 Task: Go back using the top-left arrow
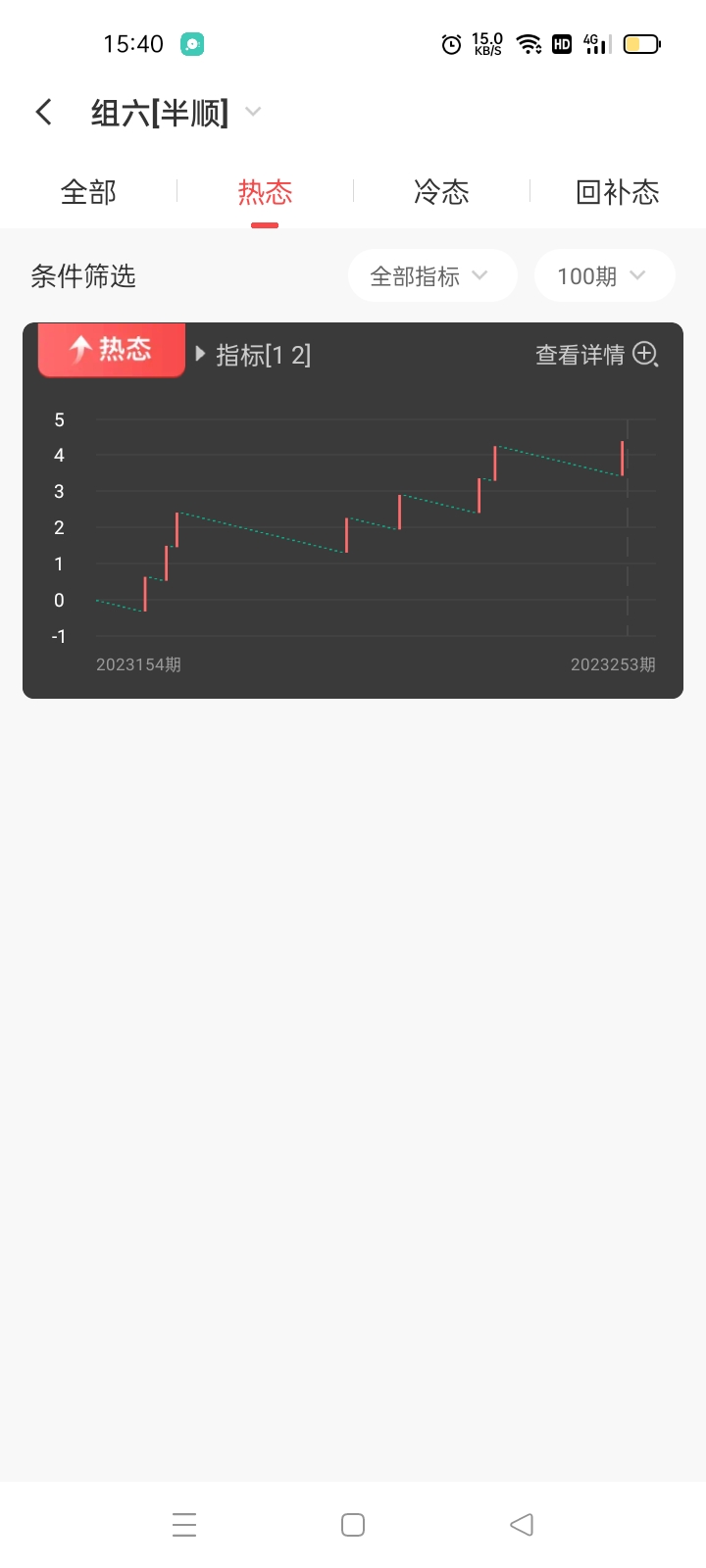[x=44, y=112]
